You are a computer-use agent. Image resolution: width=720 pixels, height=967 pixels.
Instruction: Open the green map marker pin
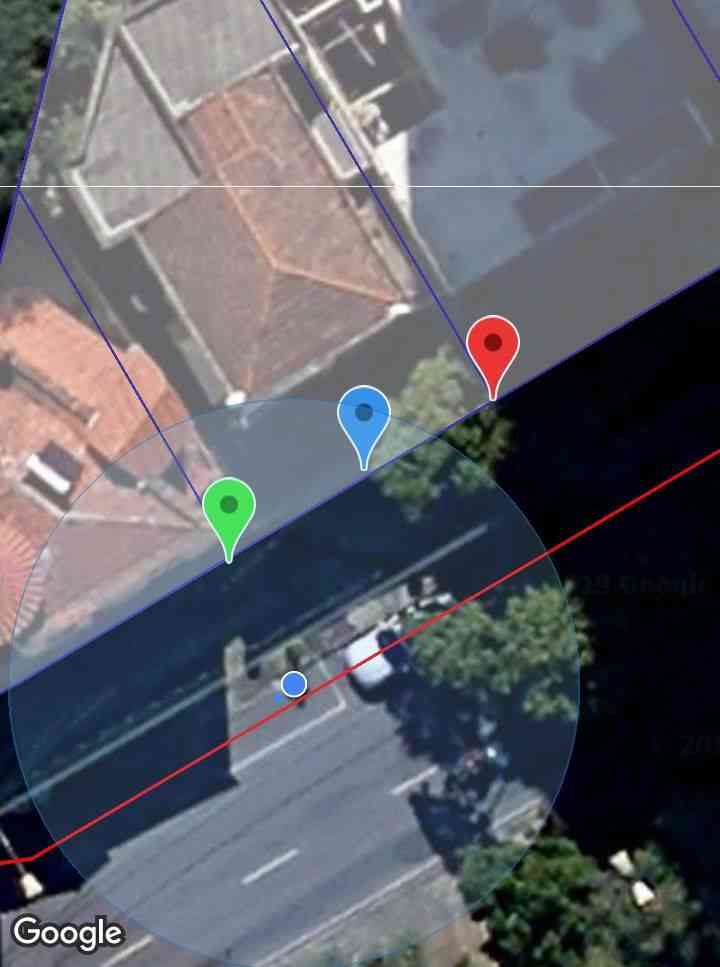(x=230, y=508)
